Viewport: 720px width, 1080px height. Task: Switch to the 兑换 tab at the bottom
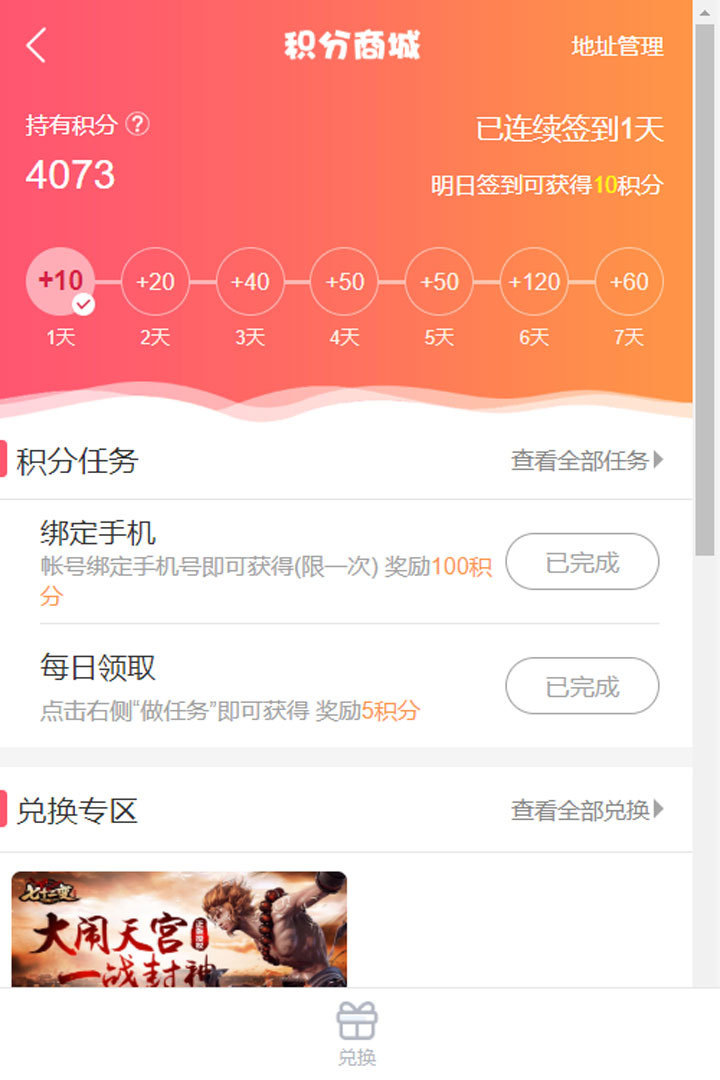[x=357, y=1034]
